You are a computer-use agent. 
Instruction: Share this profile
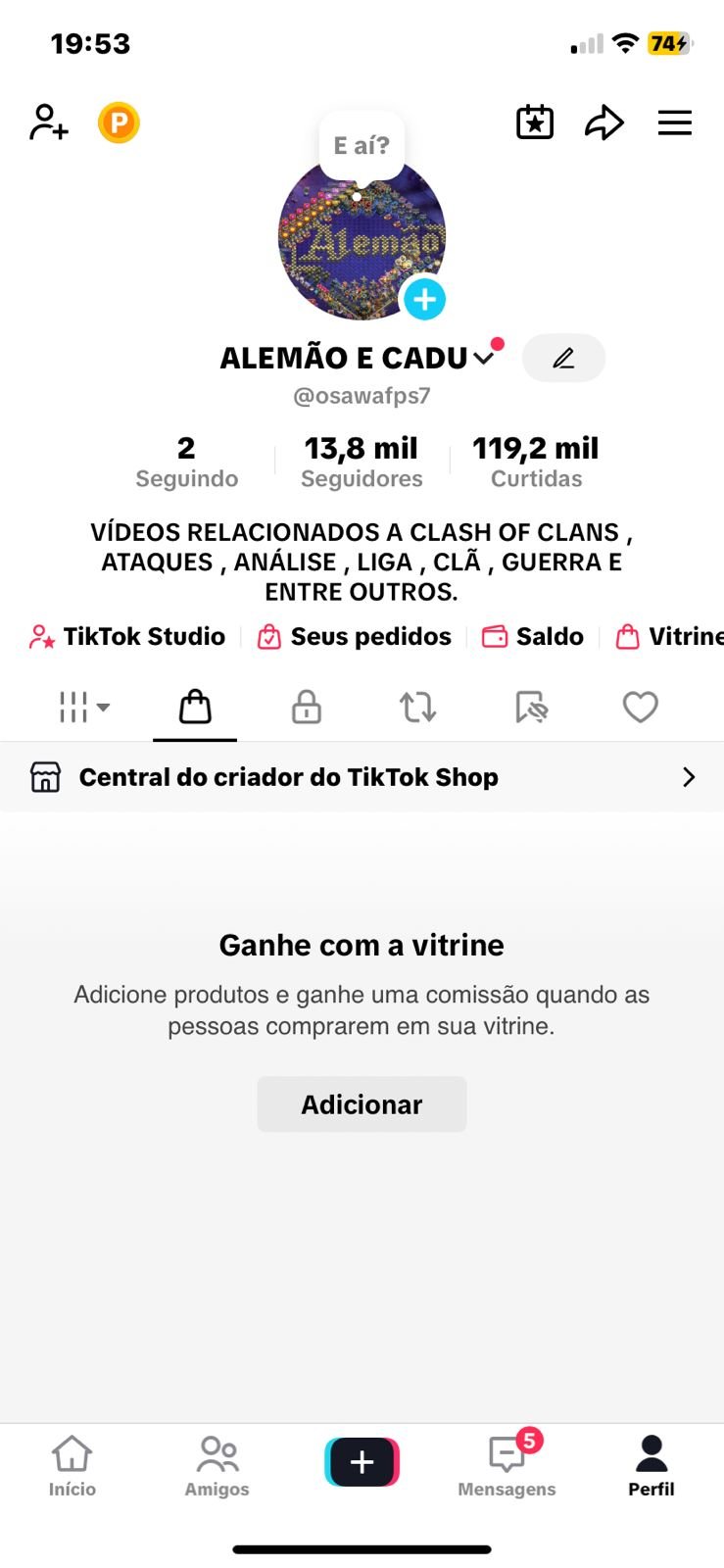pyautogui.click(x=604, y=122)
